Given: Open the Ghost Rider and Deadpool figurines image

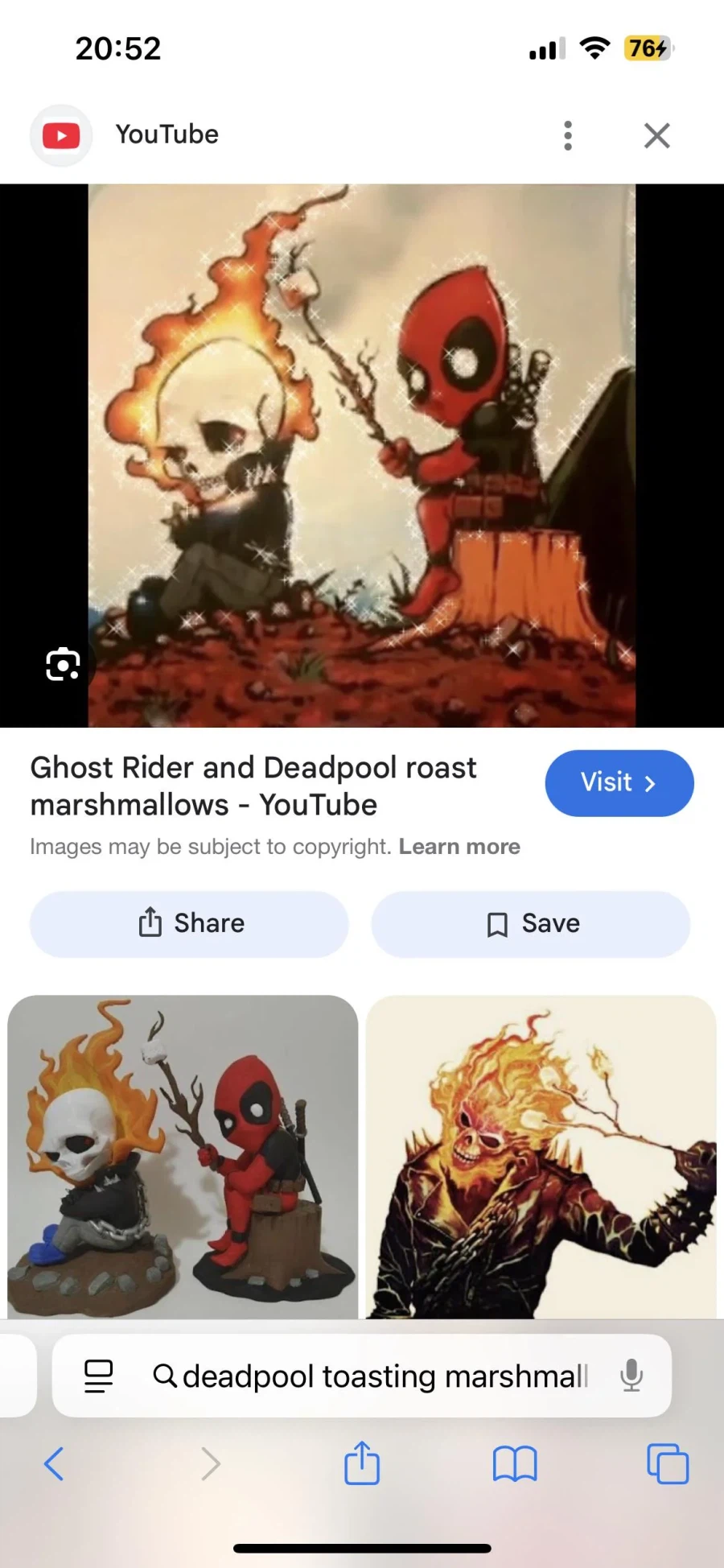Looking at the screenshot, I should coord(183,1155).
